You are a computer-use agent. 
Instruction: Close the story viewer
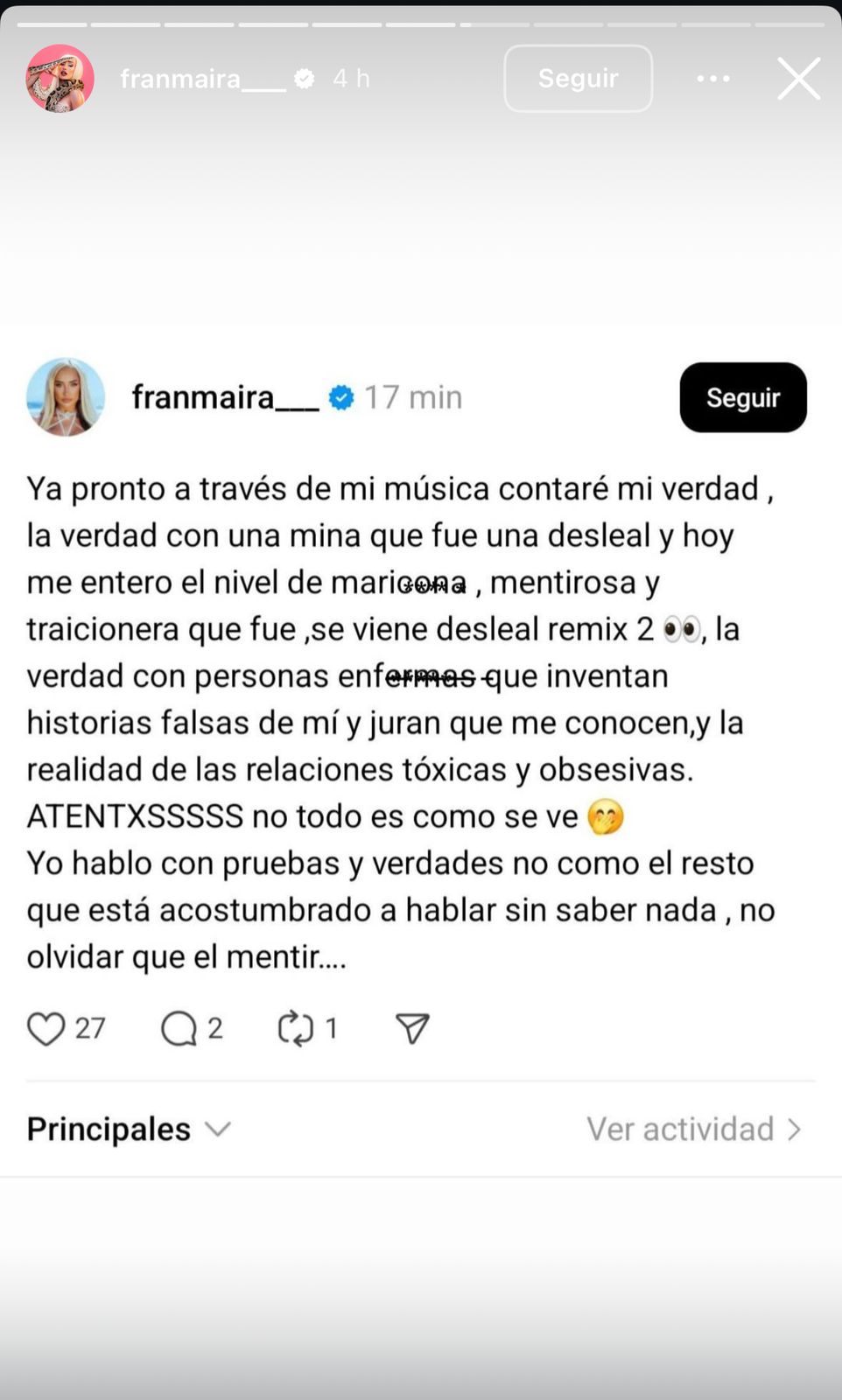[798, 79]
